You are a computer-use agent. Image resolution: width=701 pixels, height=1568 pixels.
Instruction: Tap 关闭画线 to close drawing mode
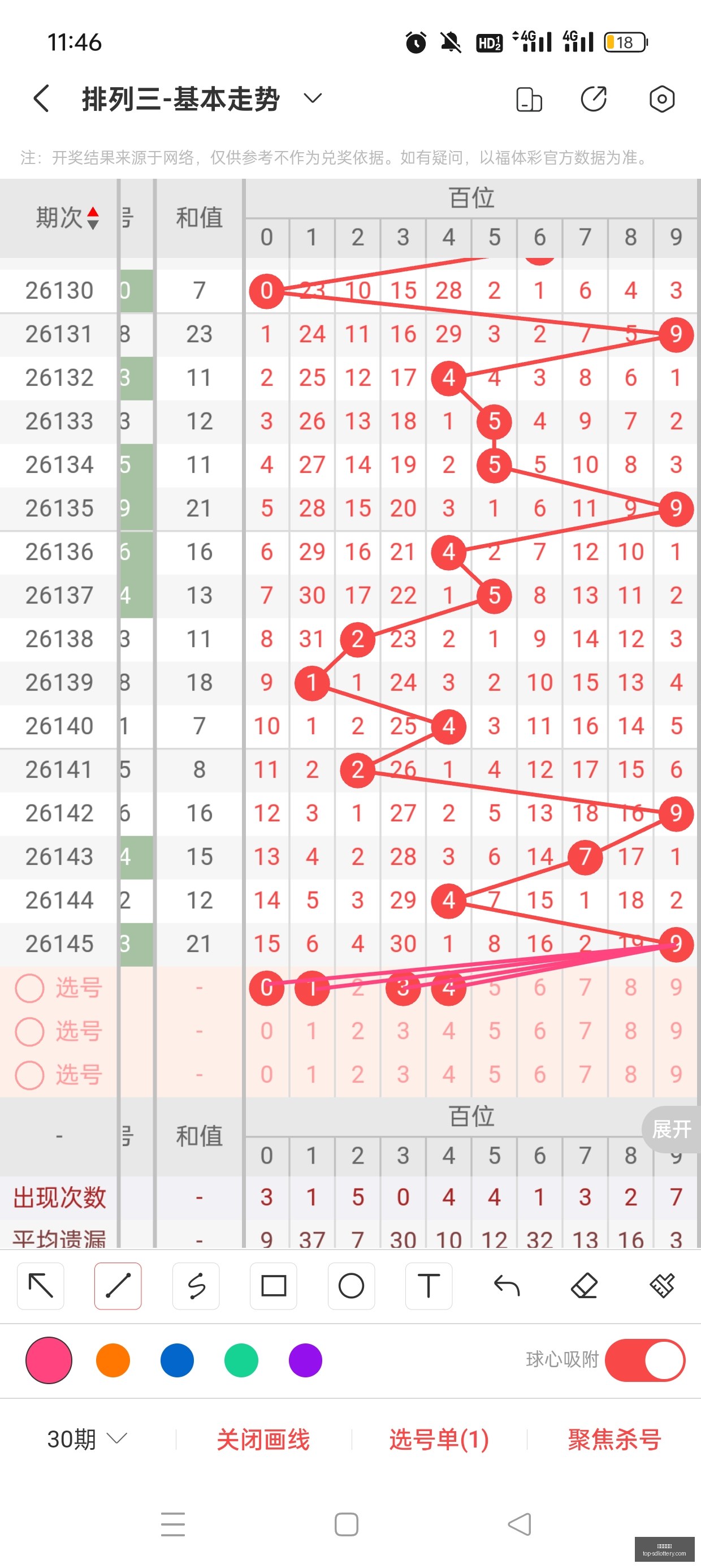(x=263, y=1440)
